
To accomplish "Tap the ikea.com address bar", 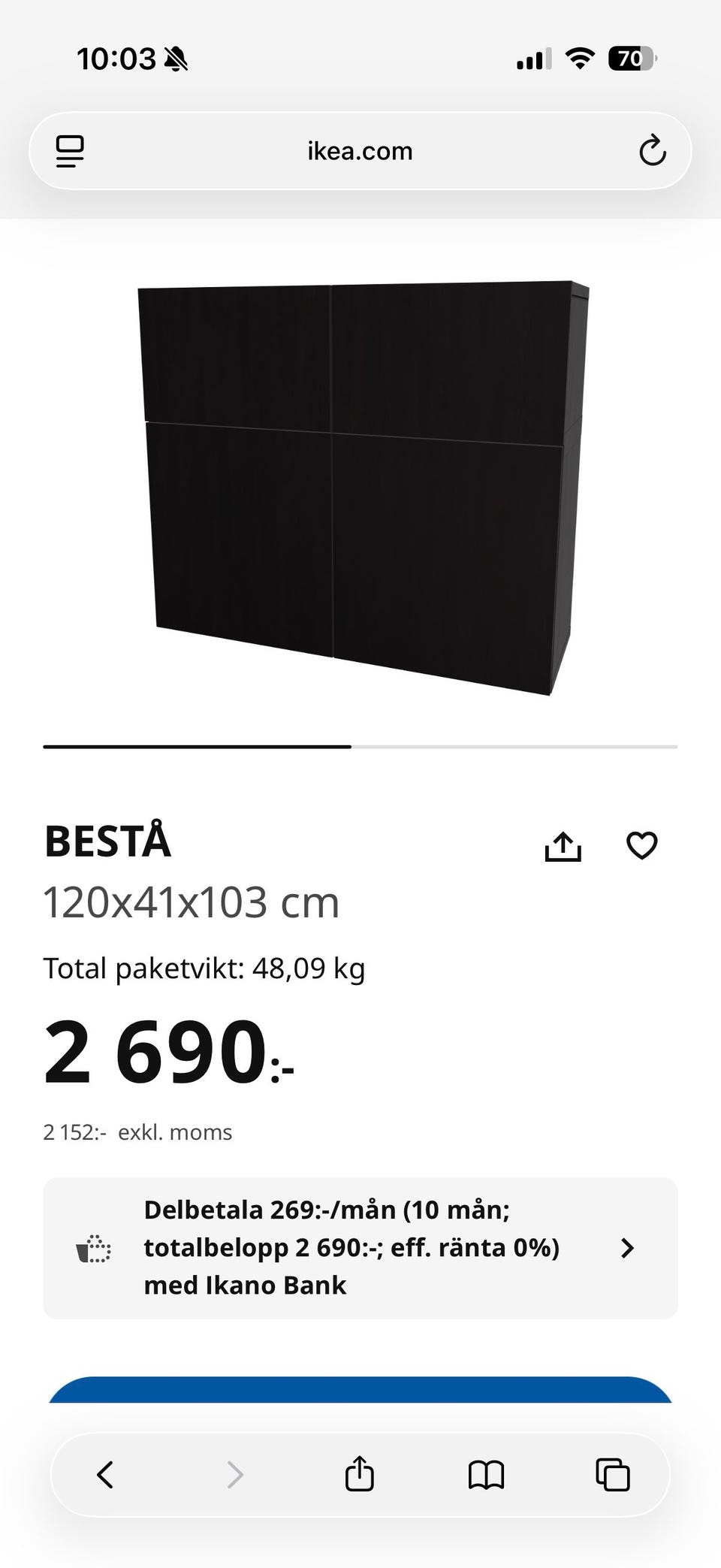I will (x=360, y=152).
